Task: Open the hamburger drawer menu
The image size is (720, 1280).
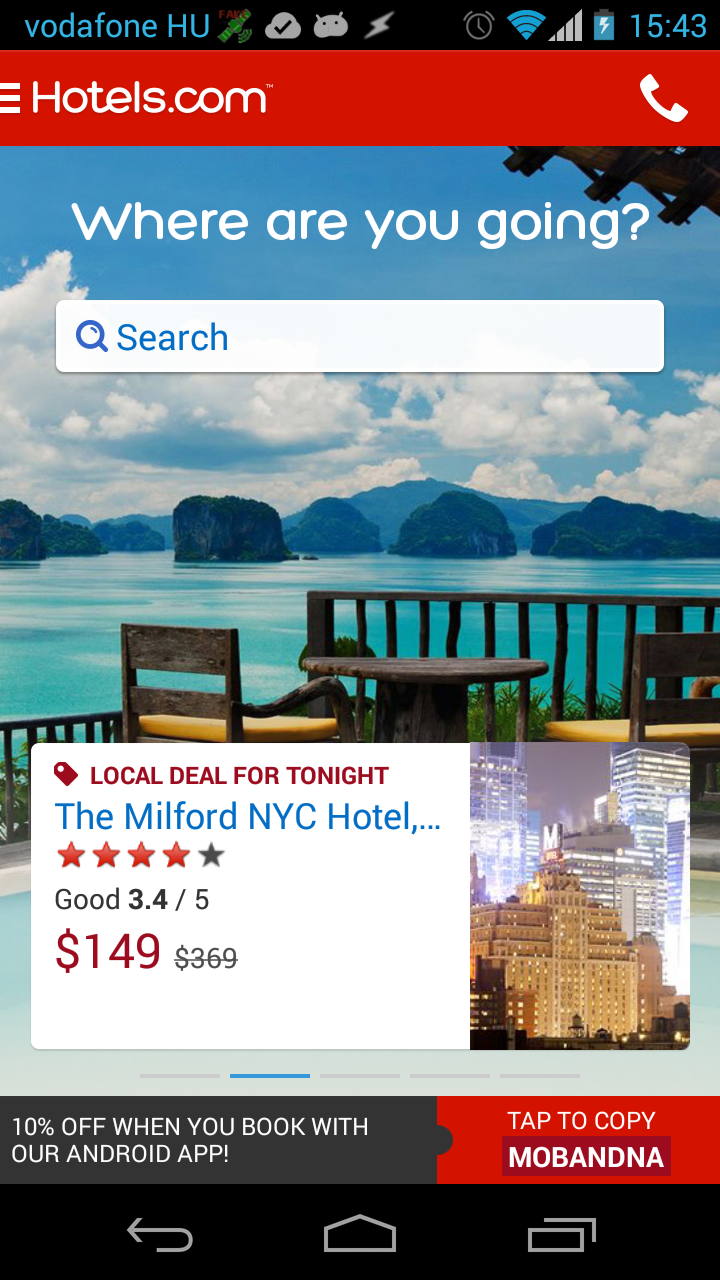Action: (x=12, y=98)
